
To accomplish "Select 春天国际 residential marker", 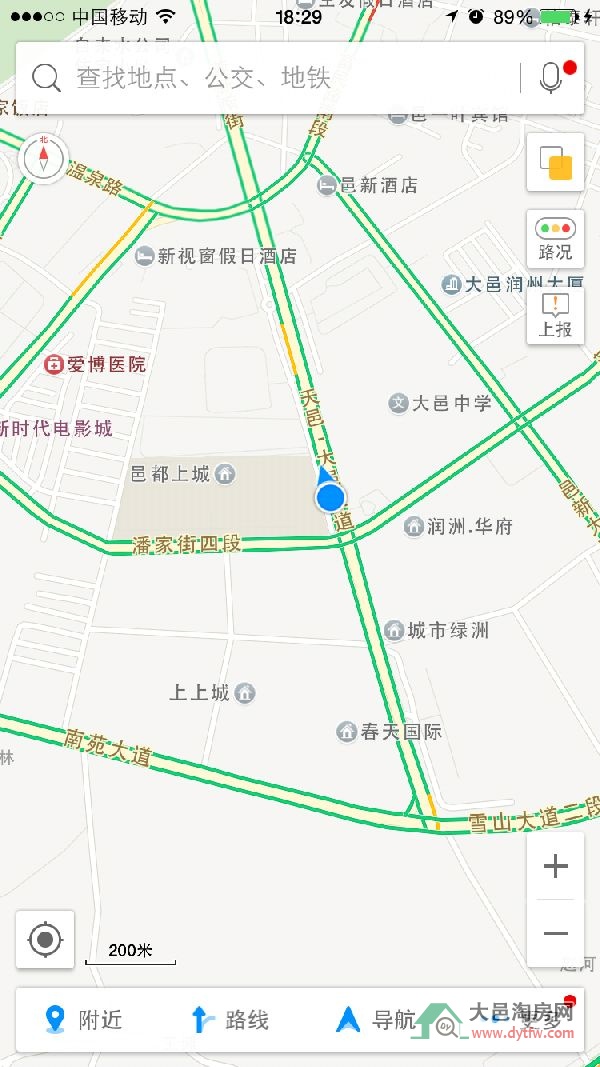I will (389, 732).
